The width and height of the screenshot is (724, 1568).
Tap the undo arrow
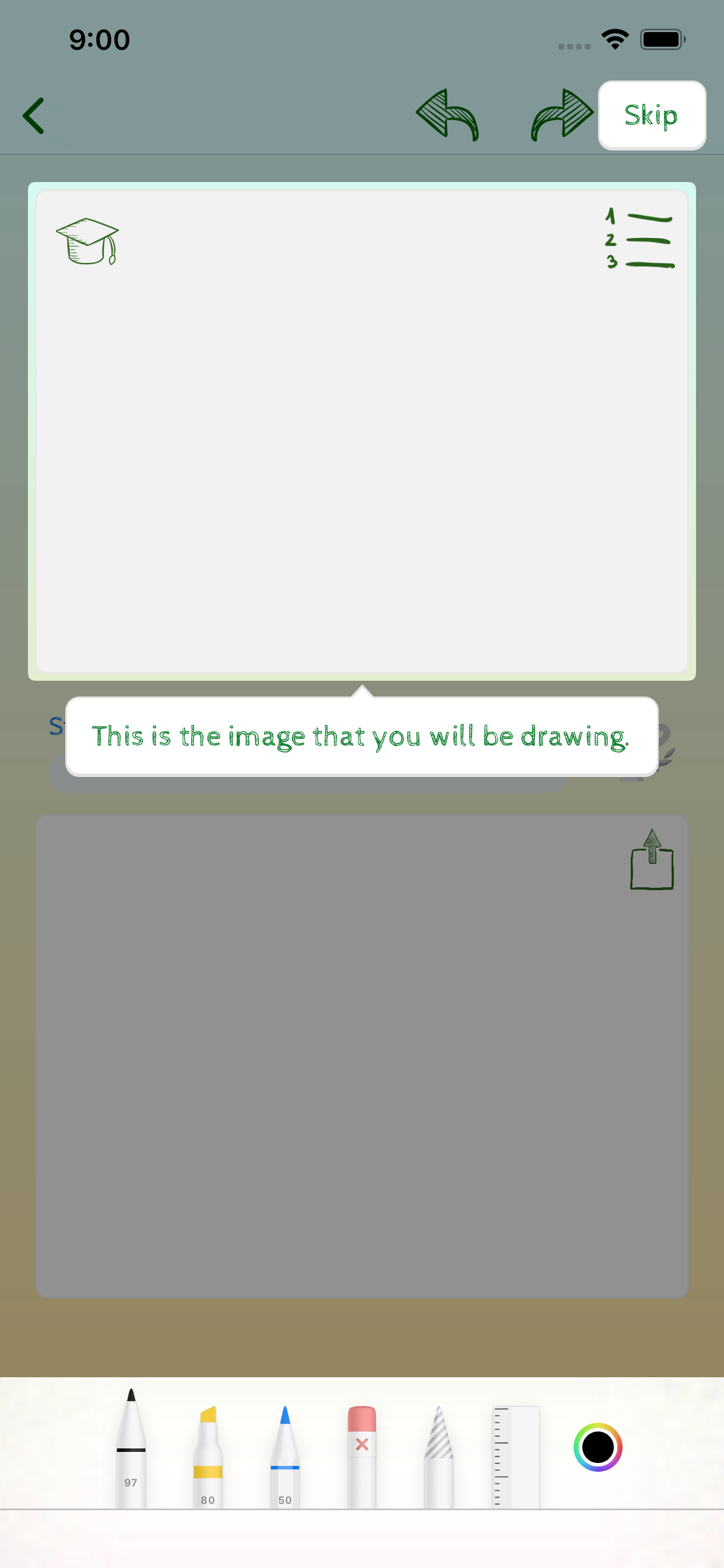(447, 116)
